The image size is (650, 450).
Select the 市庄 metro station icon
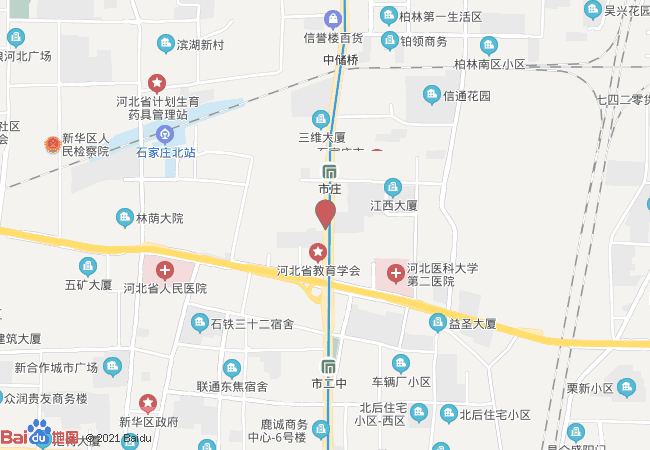330,173
